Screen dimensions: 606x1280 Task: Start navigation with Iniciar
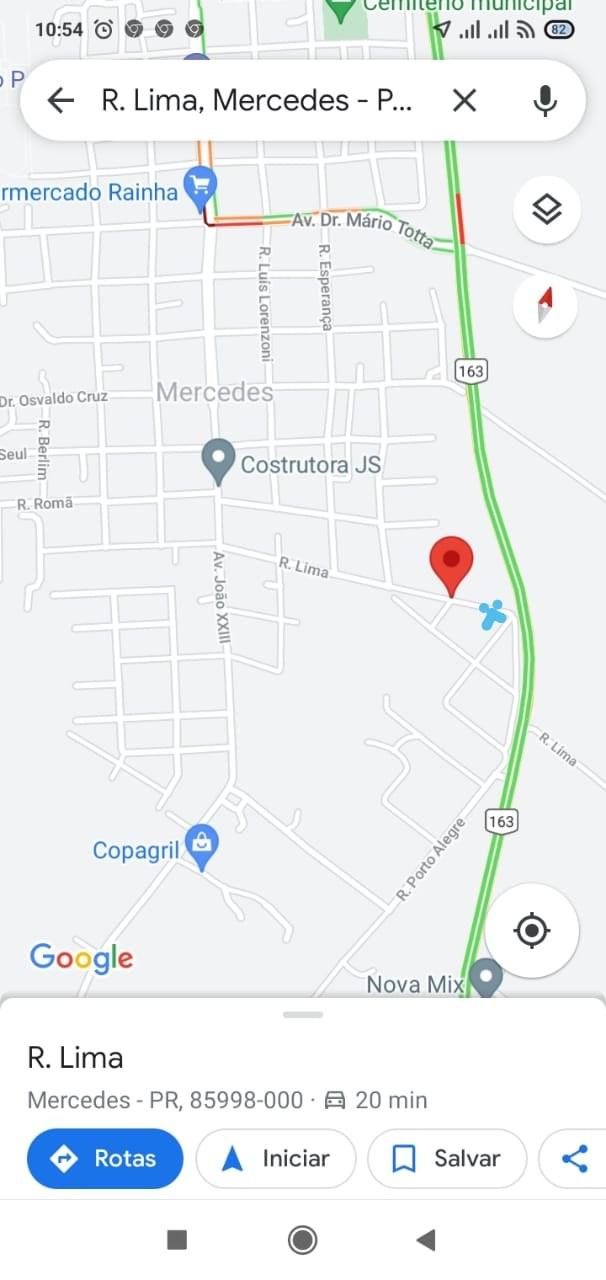pyautogui.click(x=276, y=1158)
